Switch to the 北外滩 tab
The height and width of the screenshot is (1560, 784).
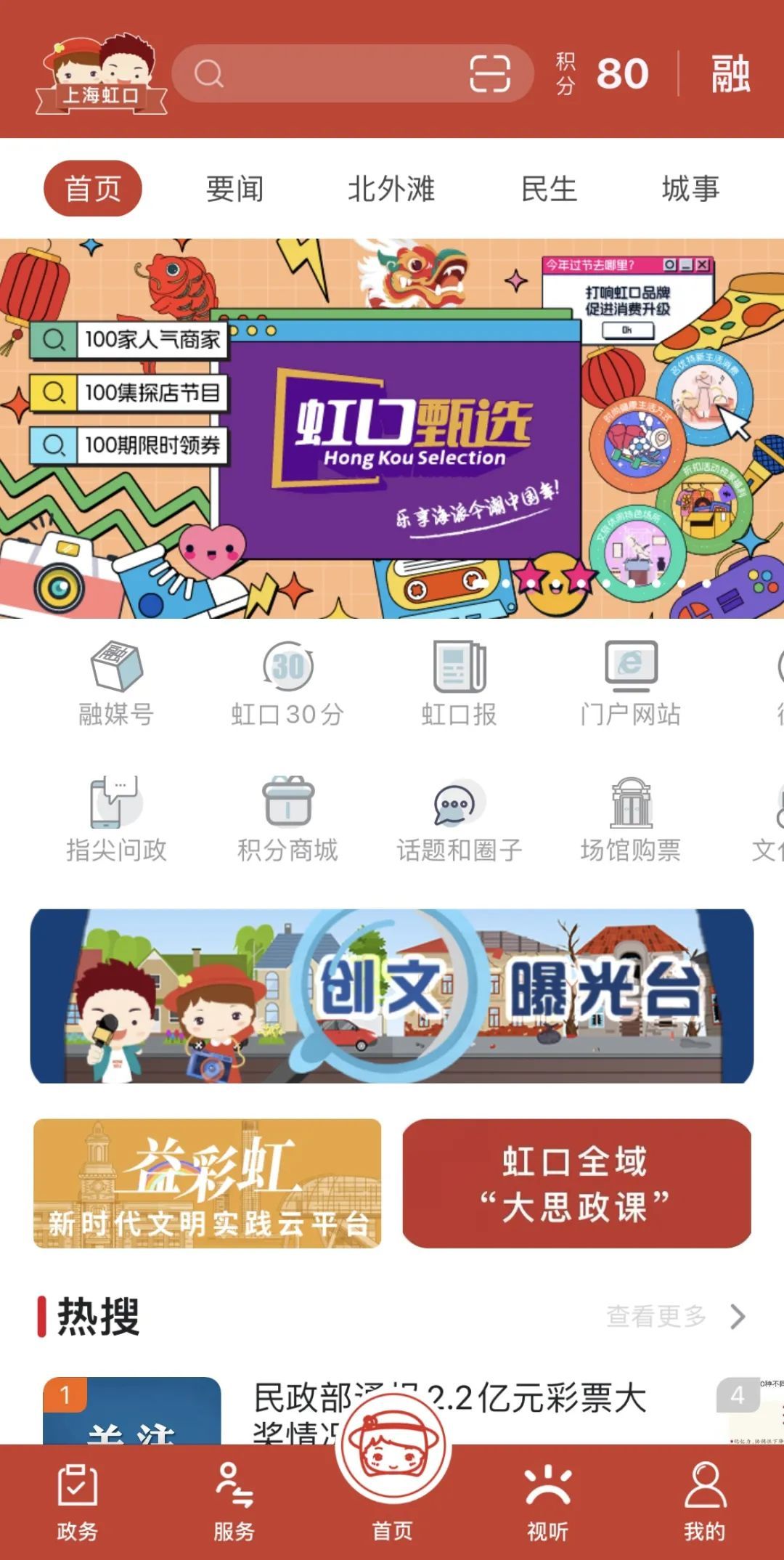(391, 189)
